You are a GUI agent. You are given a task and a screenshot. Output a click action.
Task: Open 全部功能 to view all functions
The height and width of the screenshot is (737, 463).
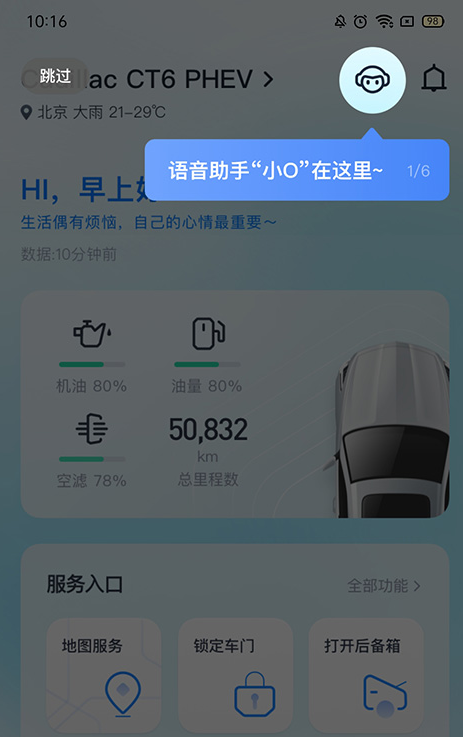(384, 586)
